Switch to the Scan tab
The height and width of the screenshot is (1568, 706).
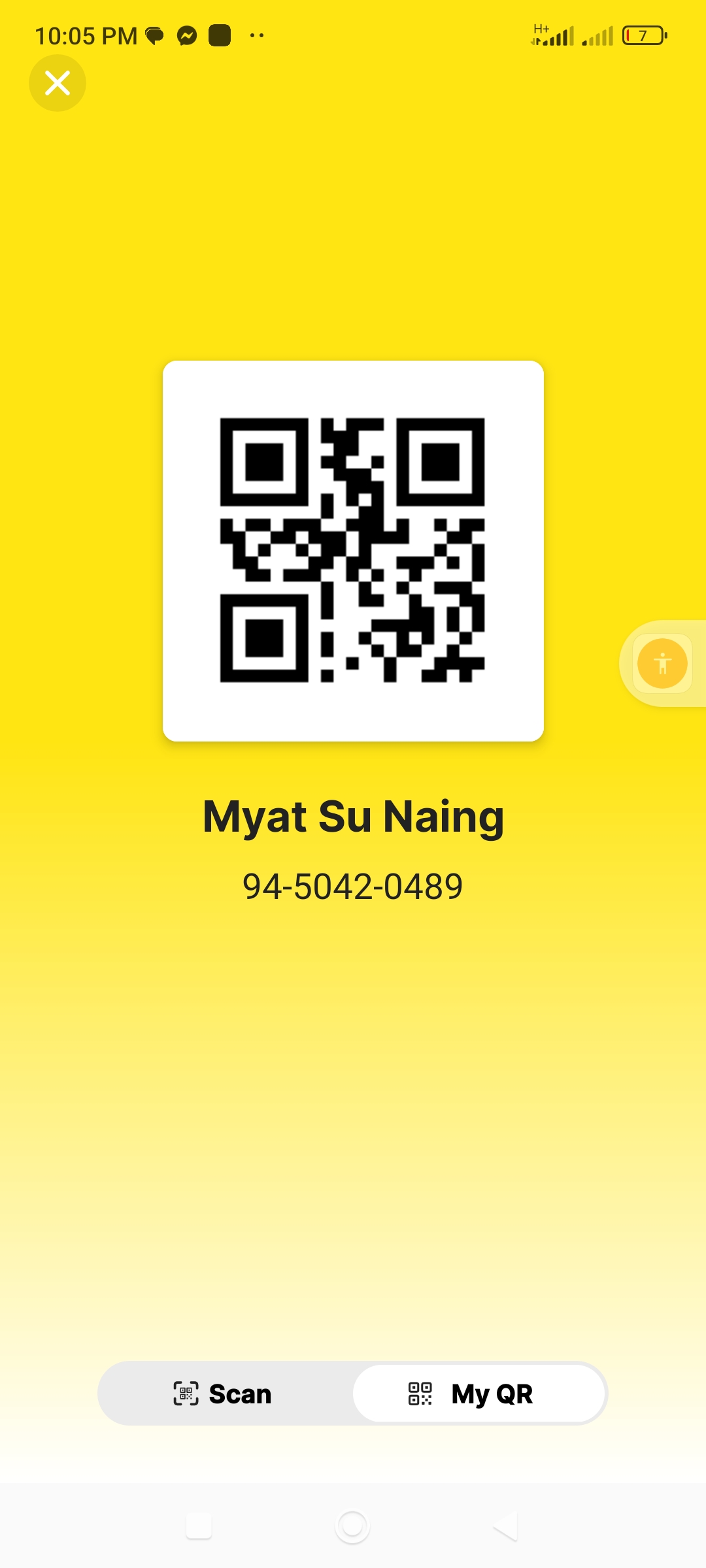224,1394
